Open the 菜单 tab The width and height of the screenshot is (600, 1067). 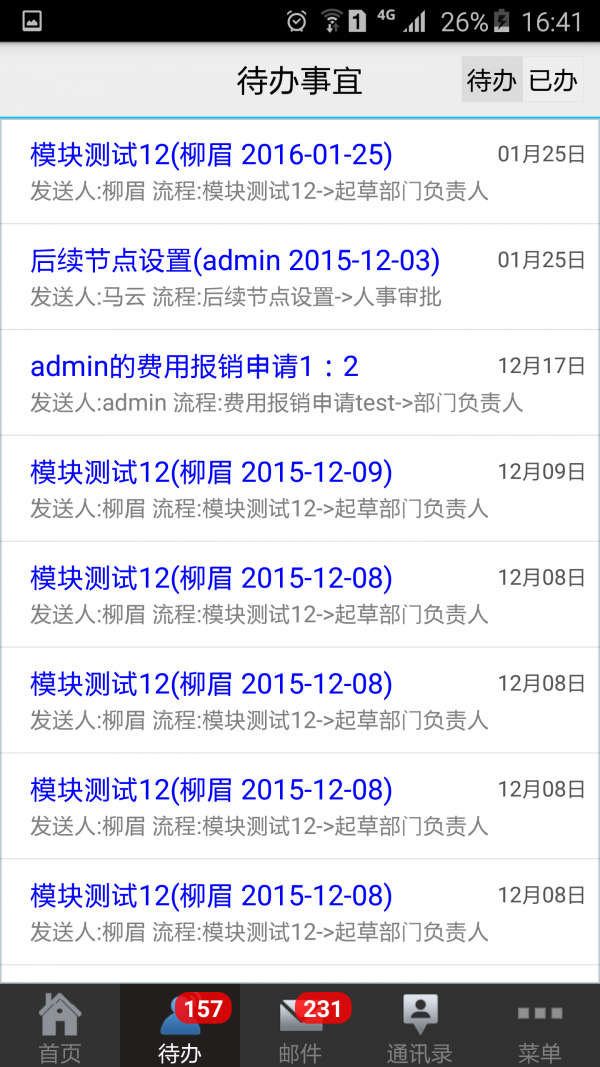(540, 1026)
